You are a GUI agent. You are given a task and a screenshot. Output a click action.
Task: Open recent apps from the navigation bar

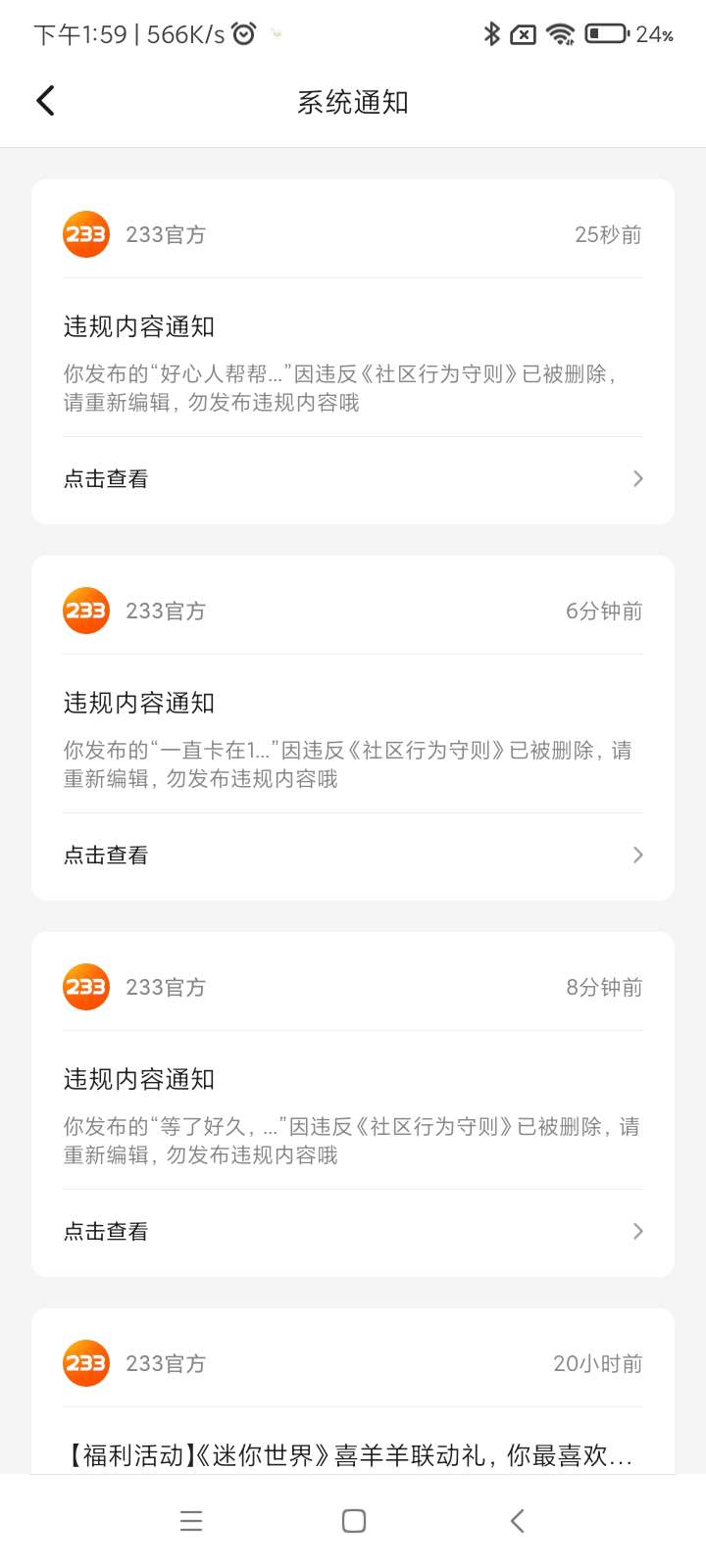pos(191,1521)
